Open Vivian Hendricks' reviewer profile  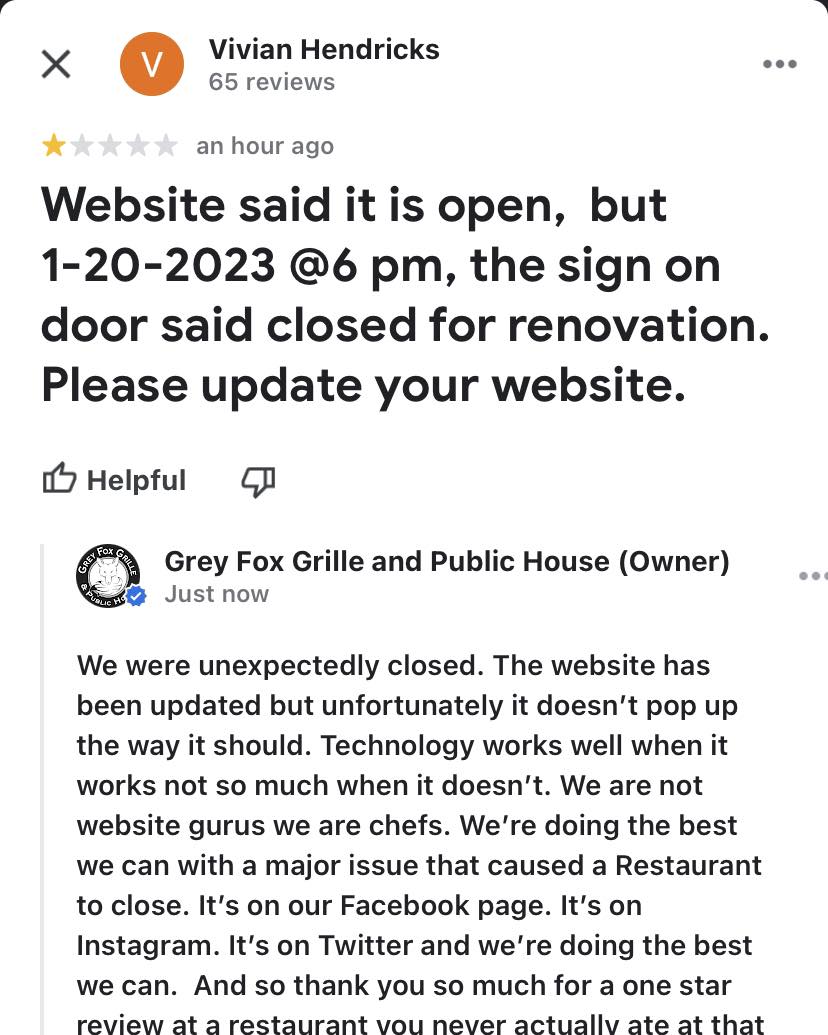[x=323, y=50]
